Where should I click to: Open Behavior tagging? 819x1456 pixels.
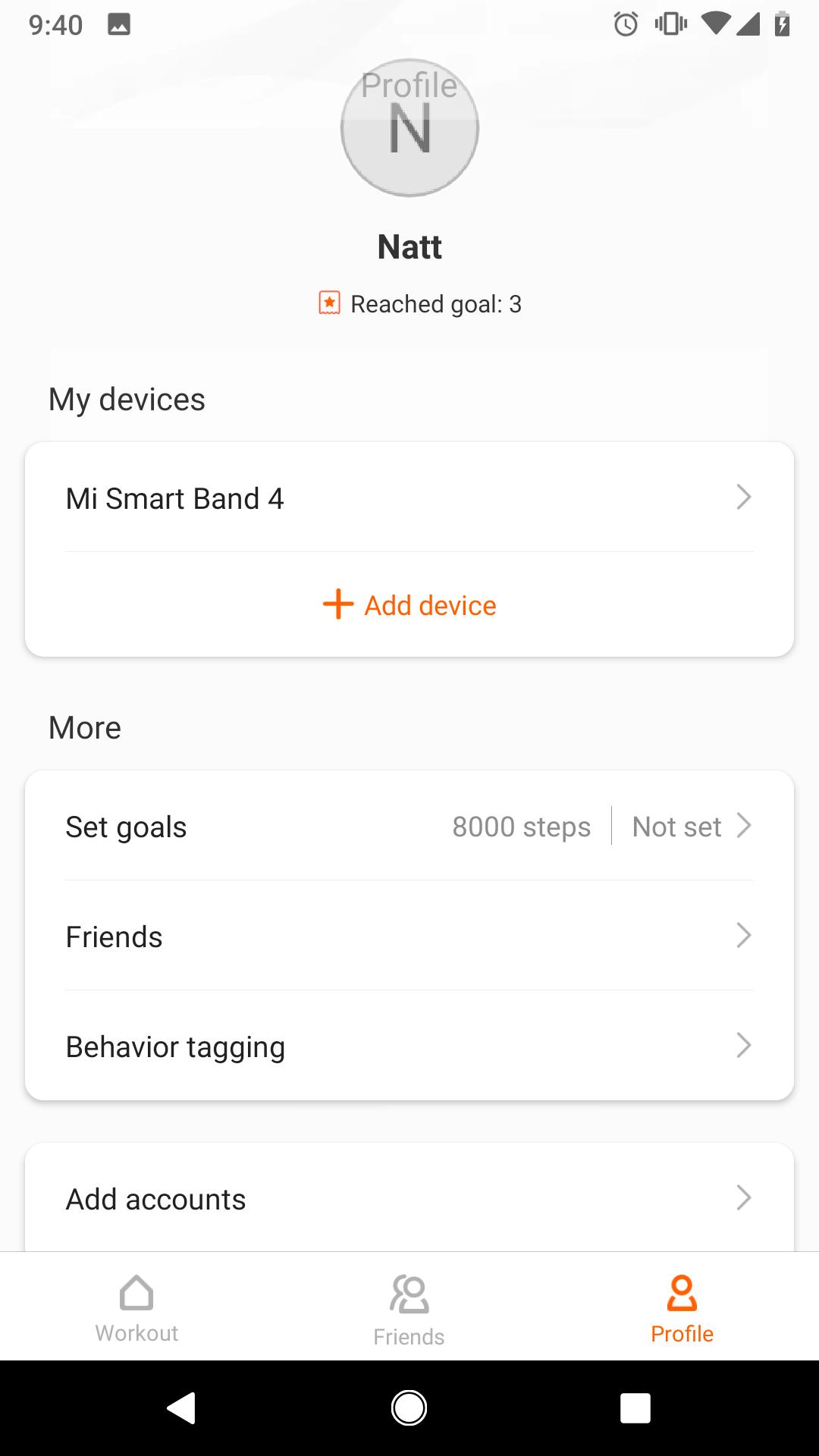click(409, 1046)
